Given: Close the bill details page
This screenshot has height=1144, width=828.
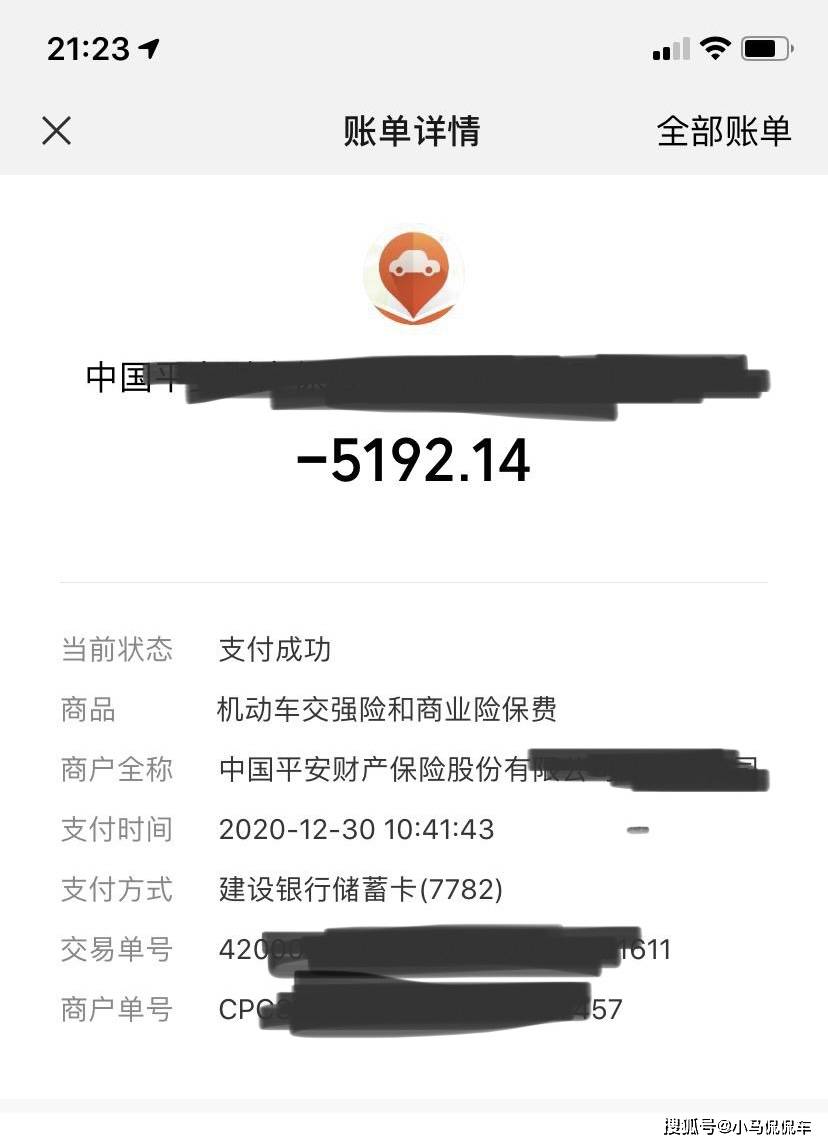Looking at the screenshot, I should tap(57, 131).
